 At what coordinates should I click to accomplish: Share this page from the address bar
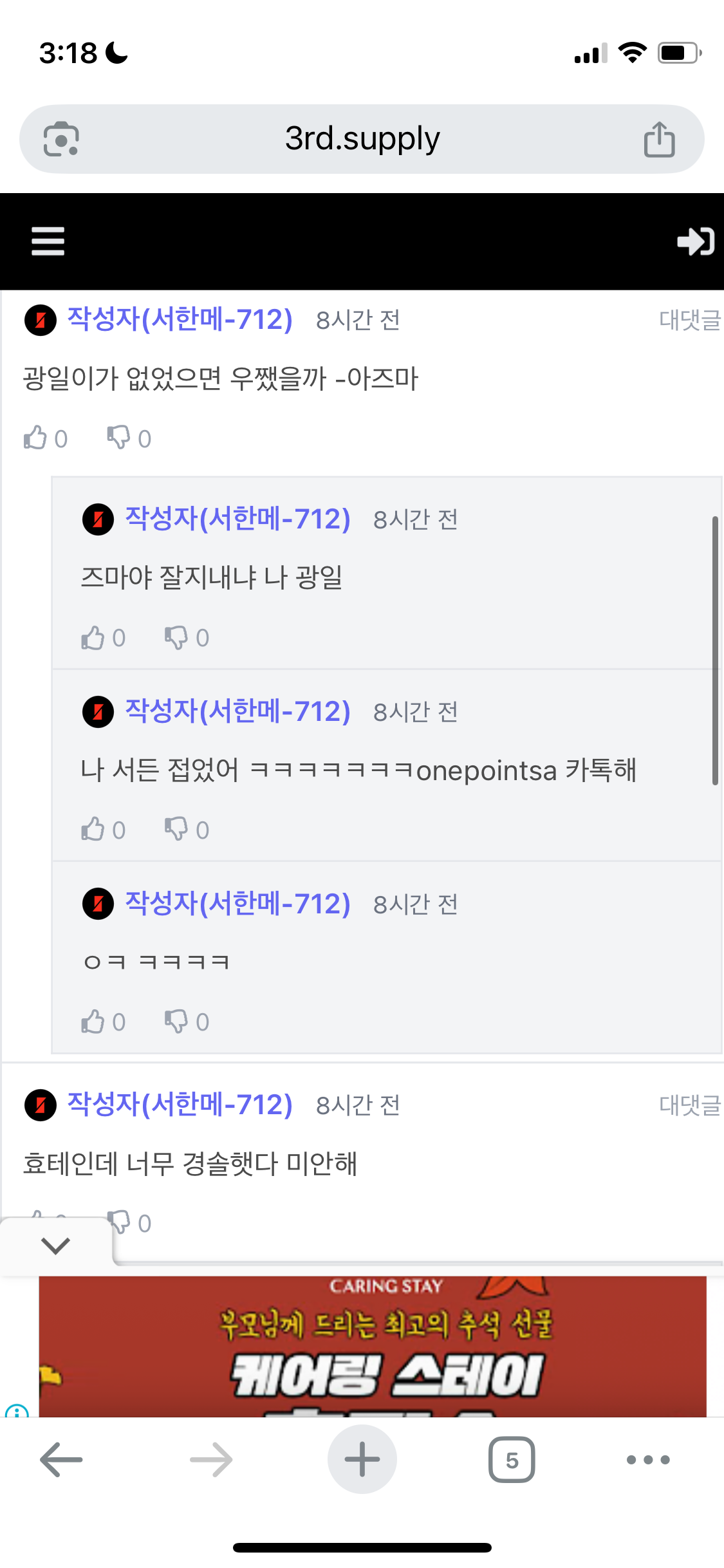(x=659, y=139)
